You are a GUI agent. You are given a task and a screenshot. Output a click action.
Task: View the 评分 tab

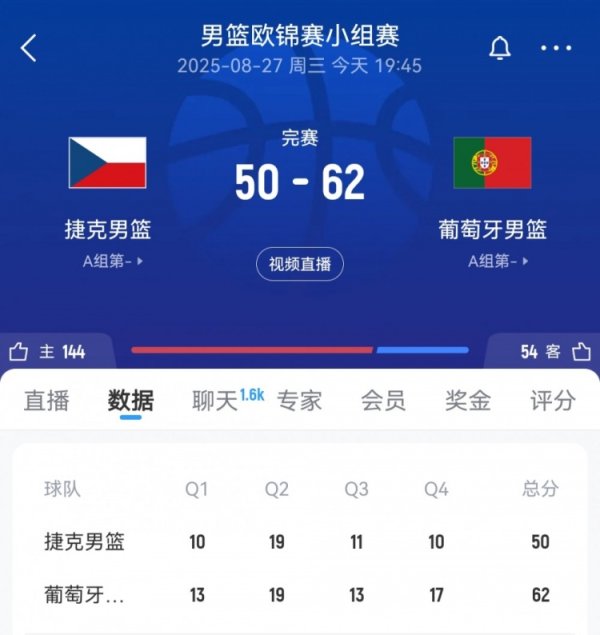[x=553, y=401]
